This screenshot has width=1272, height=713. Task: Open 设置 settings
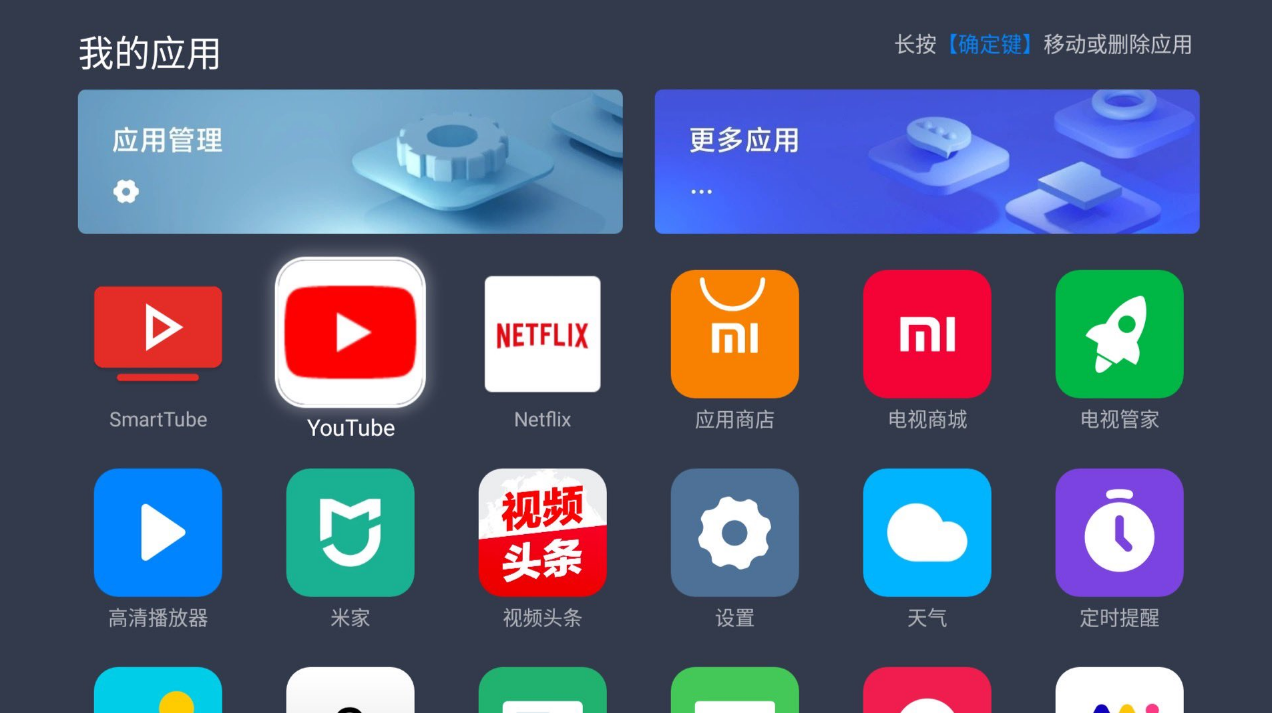734,532
